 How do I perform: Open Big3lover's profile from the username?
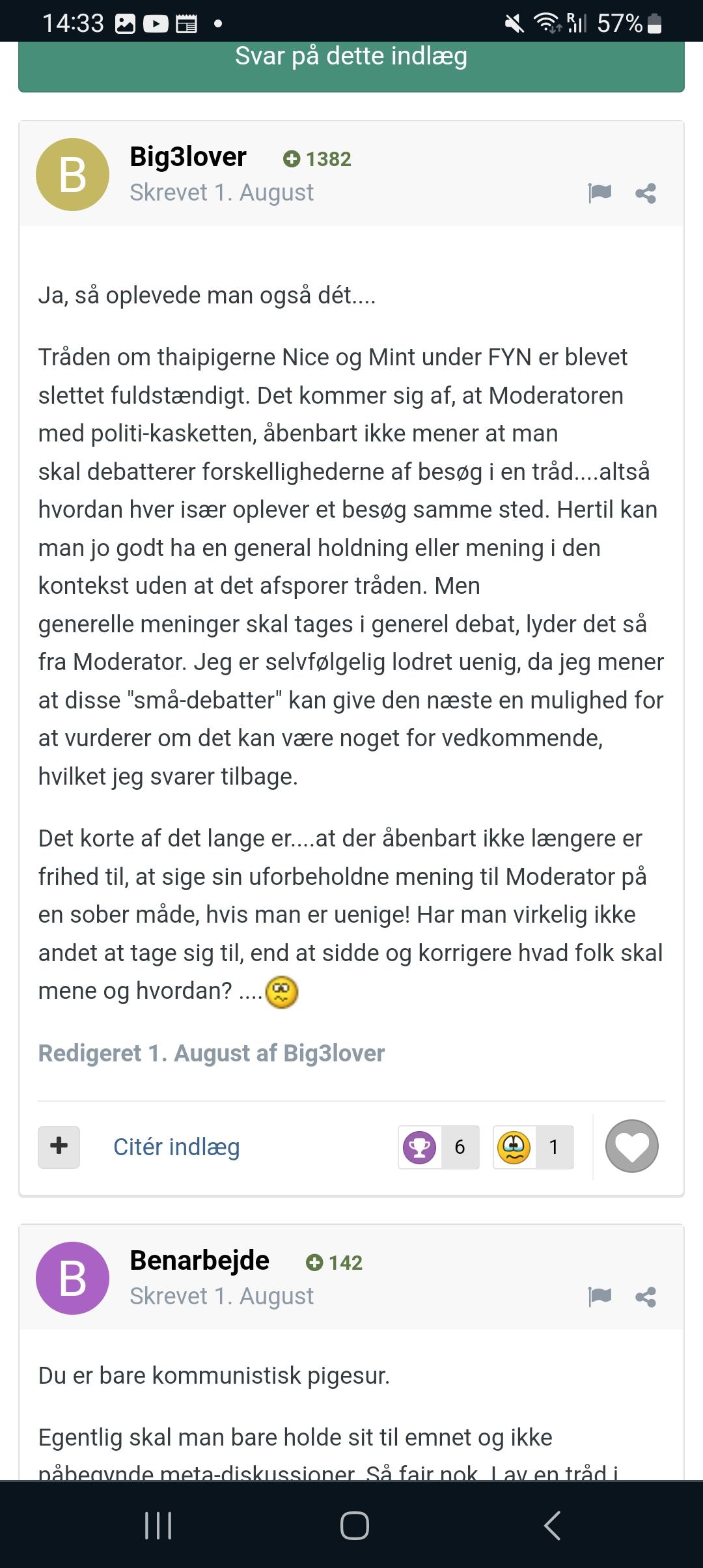188,157
